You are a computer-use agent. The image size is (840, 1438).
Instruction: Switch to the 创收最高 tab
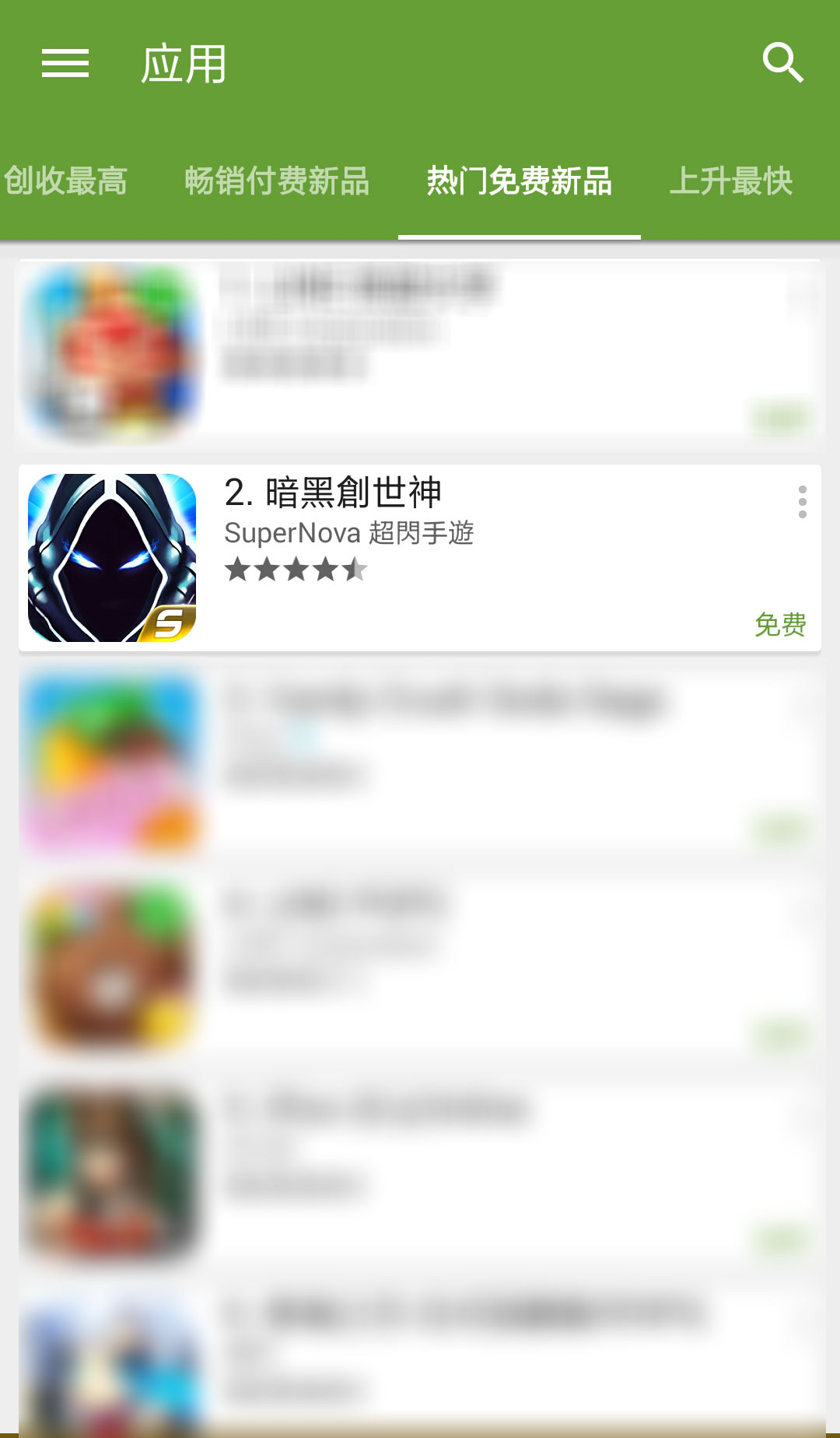(65, 181)
